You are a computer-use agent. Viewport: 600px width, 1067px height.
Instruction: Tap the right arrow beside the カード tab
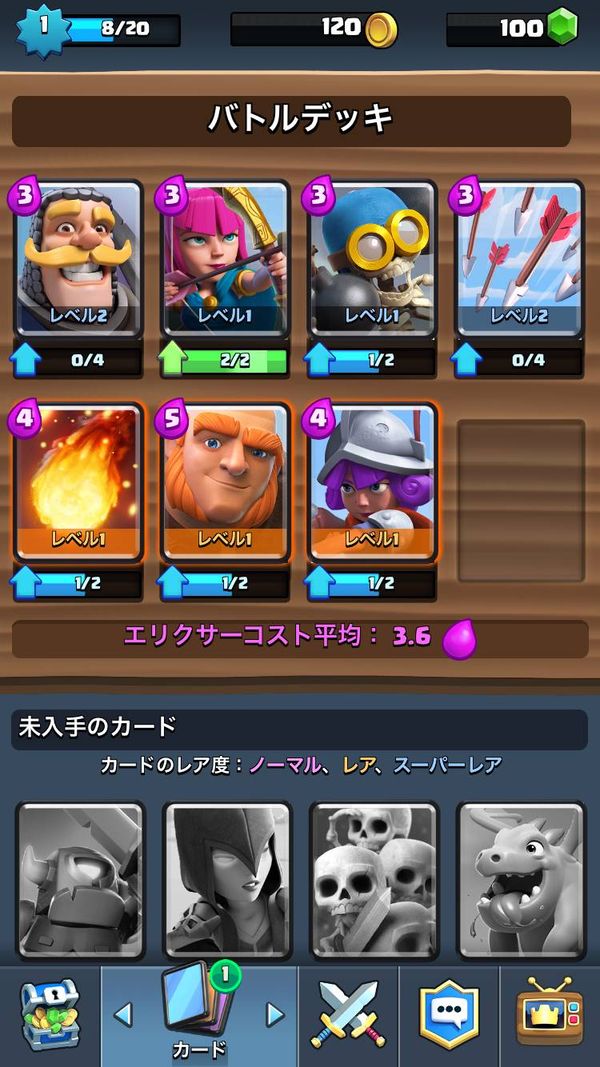[x=275, y=1015]
